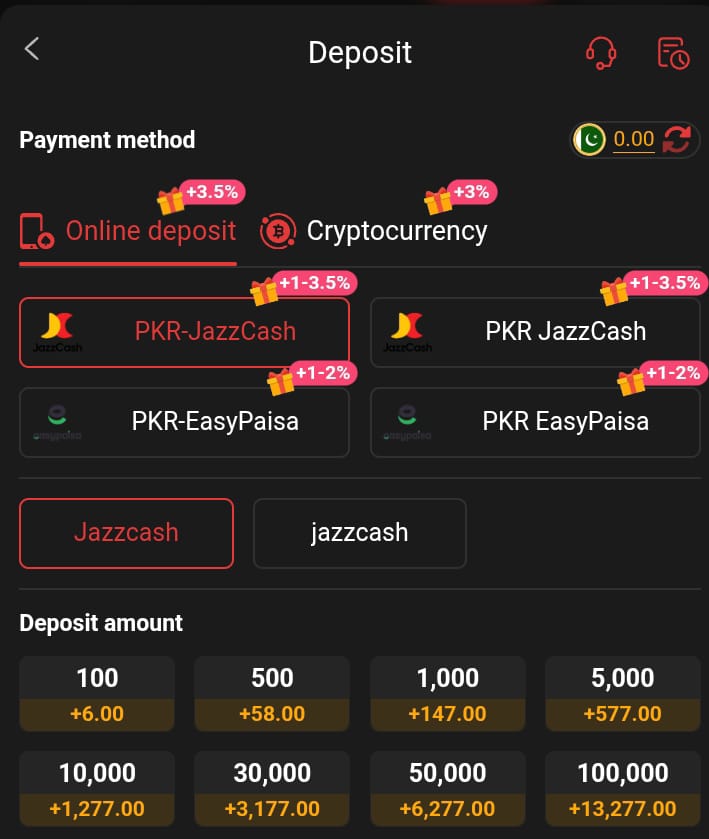Select PKR-EasyPaisa payment option

click(x=185, y=422)
